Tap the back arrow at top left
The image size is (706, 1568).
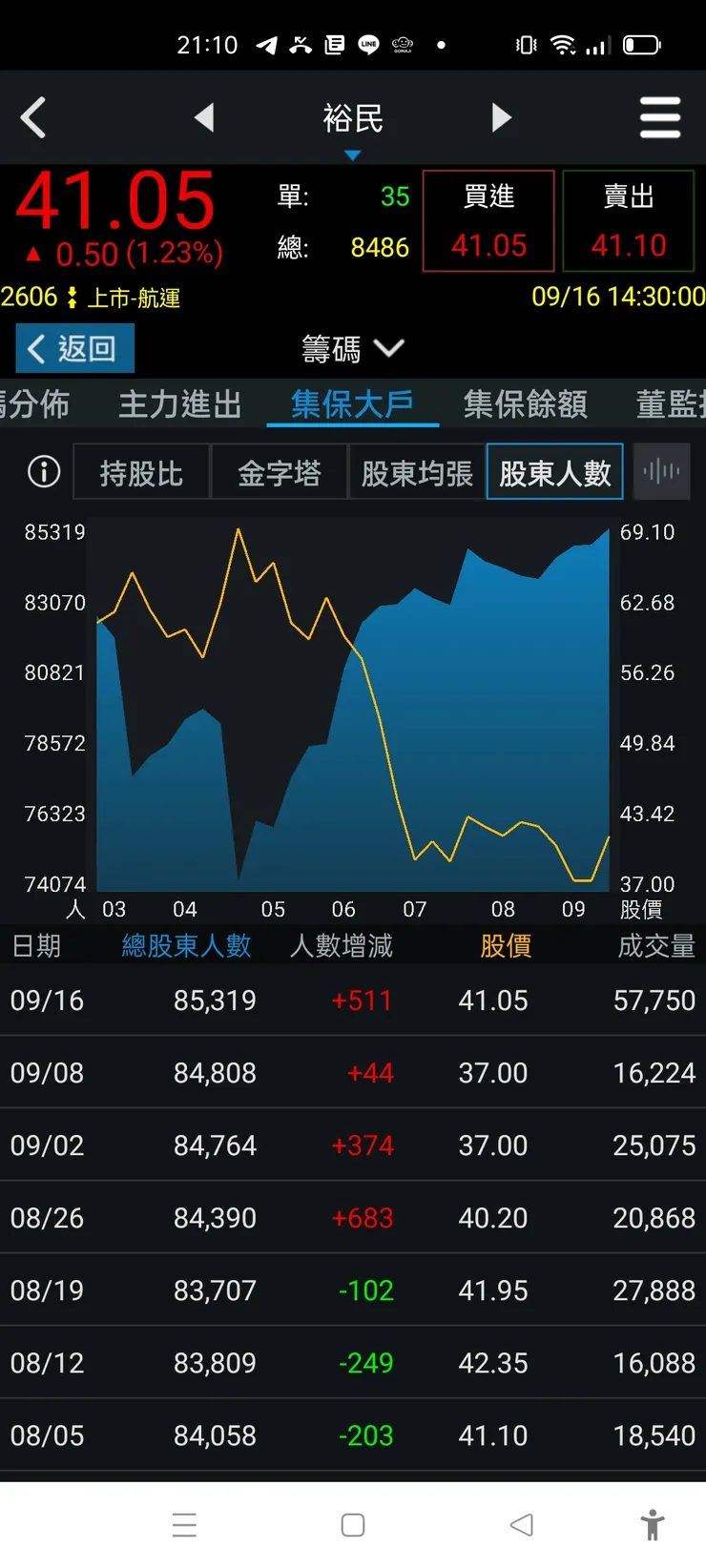(x=33, y=116)
